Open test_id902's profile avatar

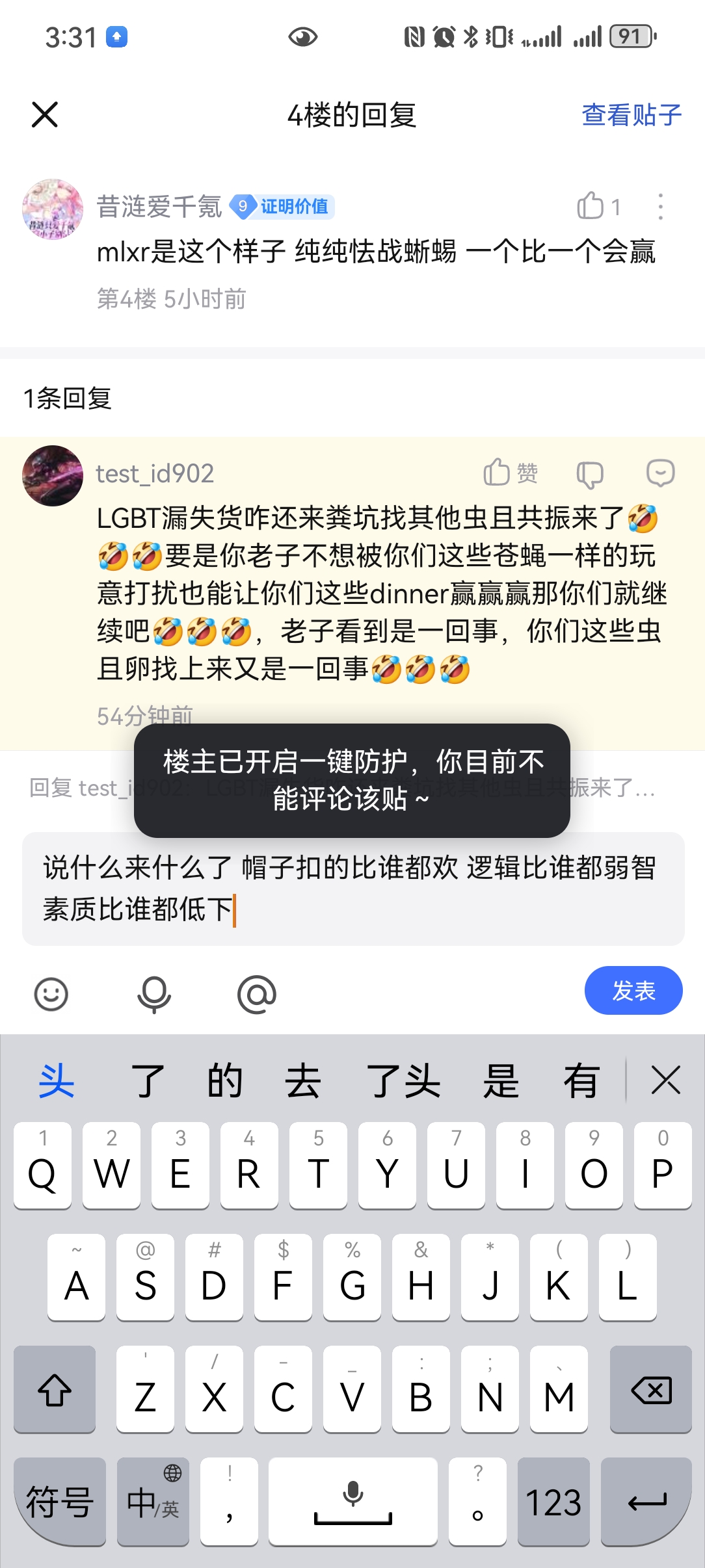(x=53, y=476)
